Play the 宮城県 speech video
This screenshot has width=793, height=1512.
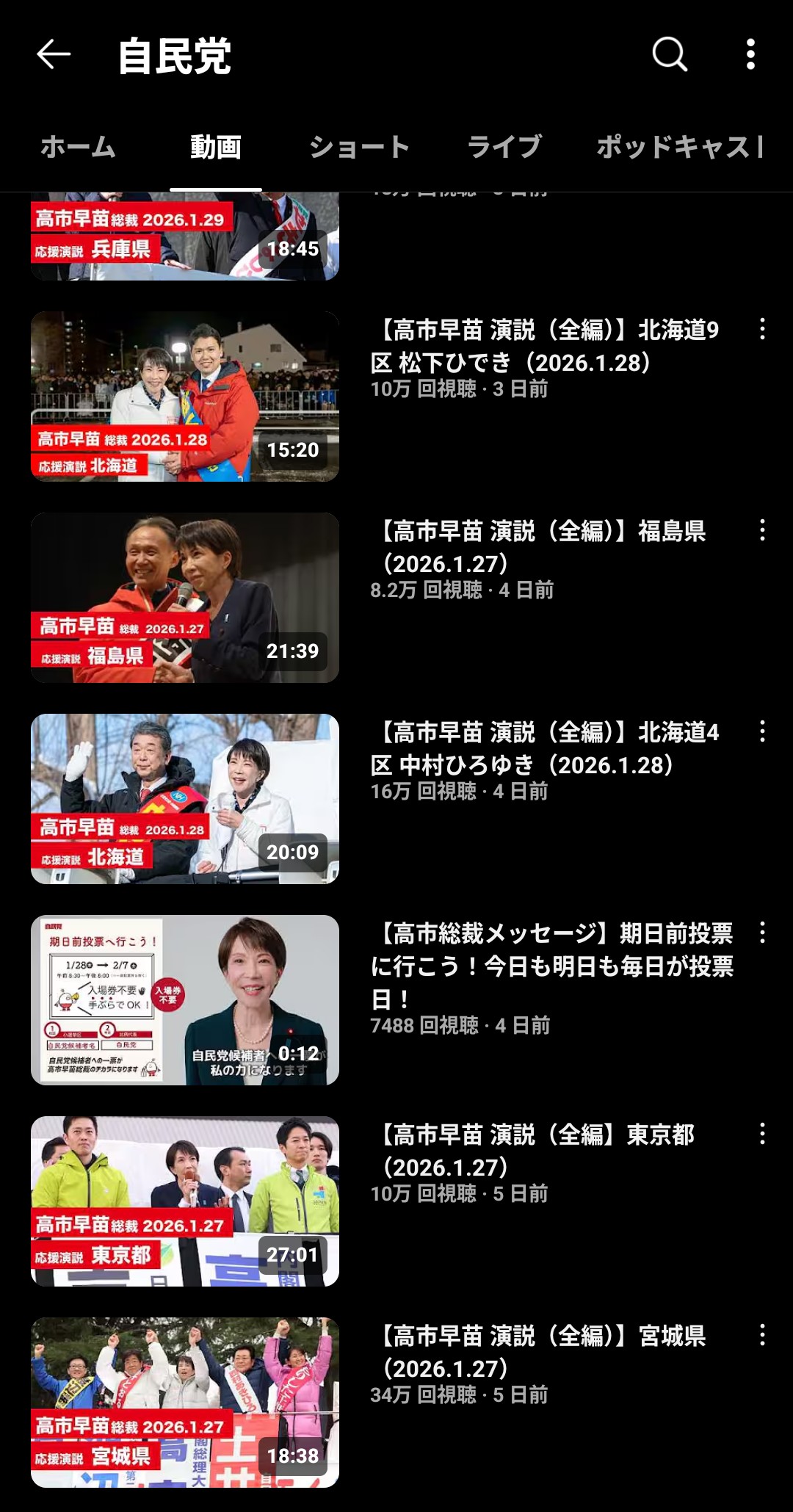184,1403
